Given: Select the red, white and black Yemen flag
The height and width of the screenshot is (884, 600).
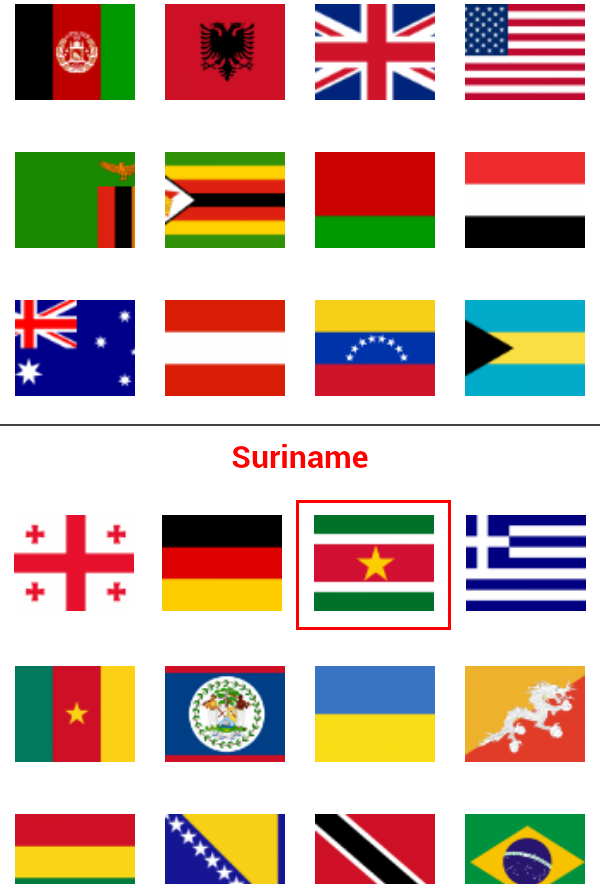Looking at the screenshot, I should pyautogui.click(x=525, y=200).
